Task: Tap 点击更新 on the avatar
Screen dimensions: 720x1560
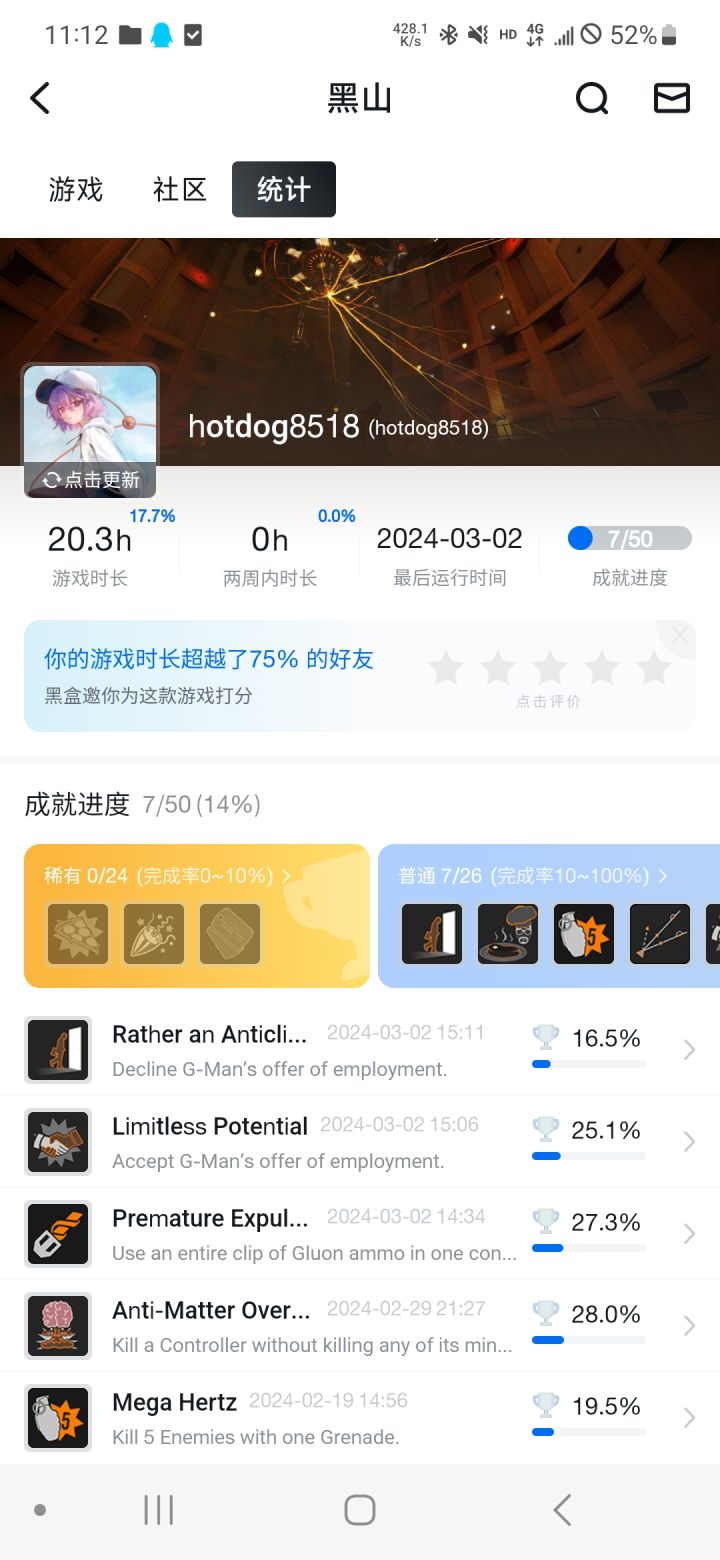Action: tap(91, 480)
